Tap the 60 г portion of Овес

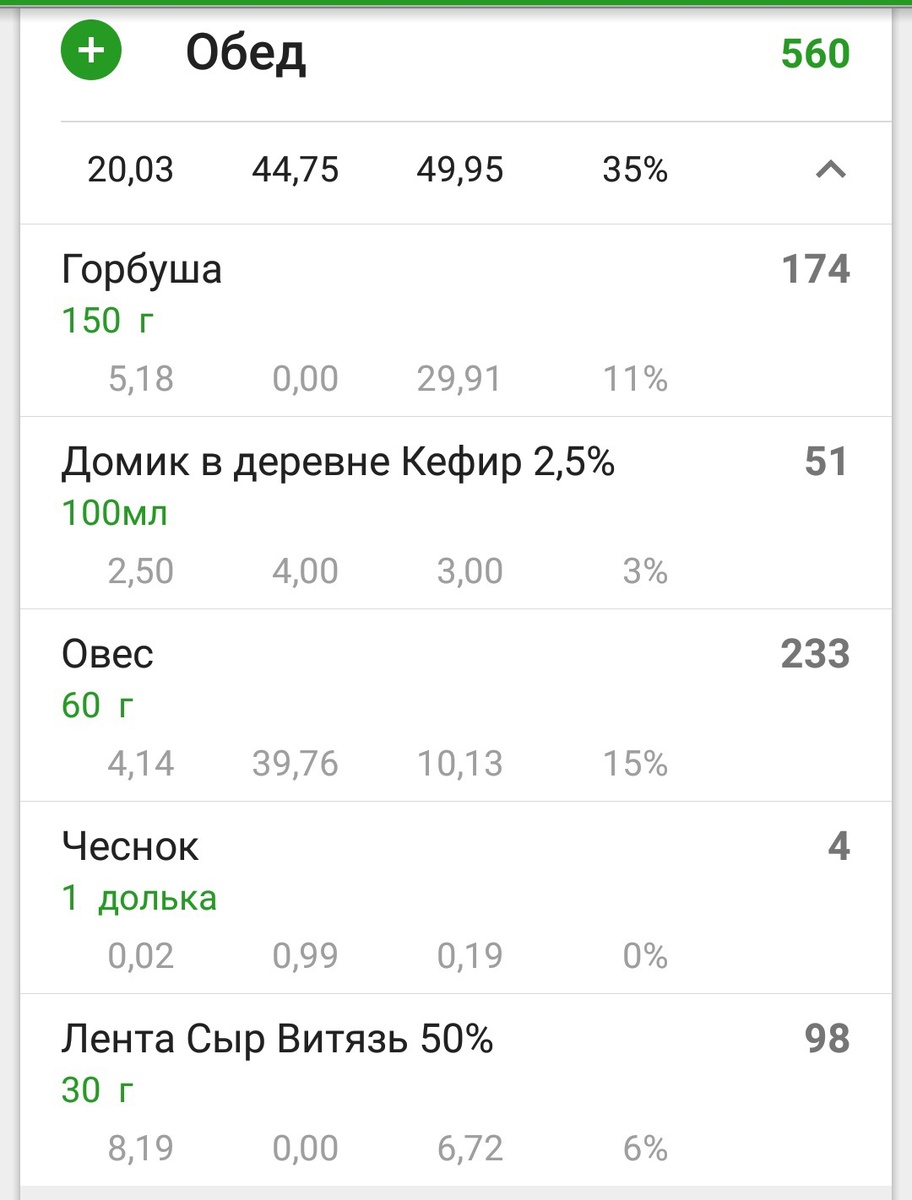tap(93, 705)
